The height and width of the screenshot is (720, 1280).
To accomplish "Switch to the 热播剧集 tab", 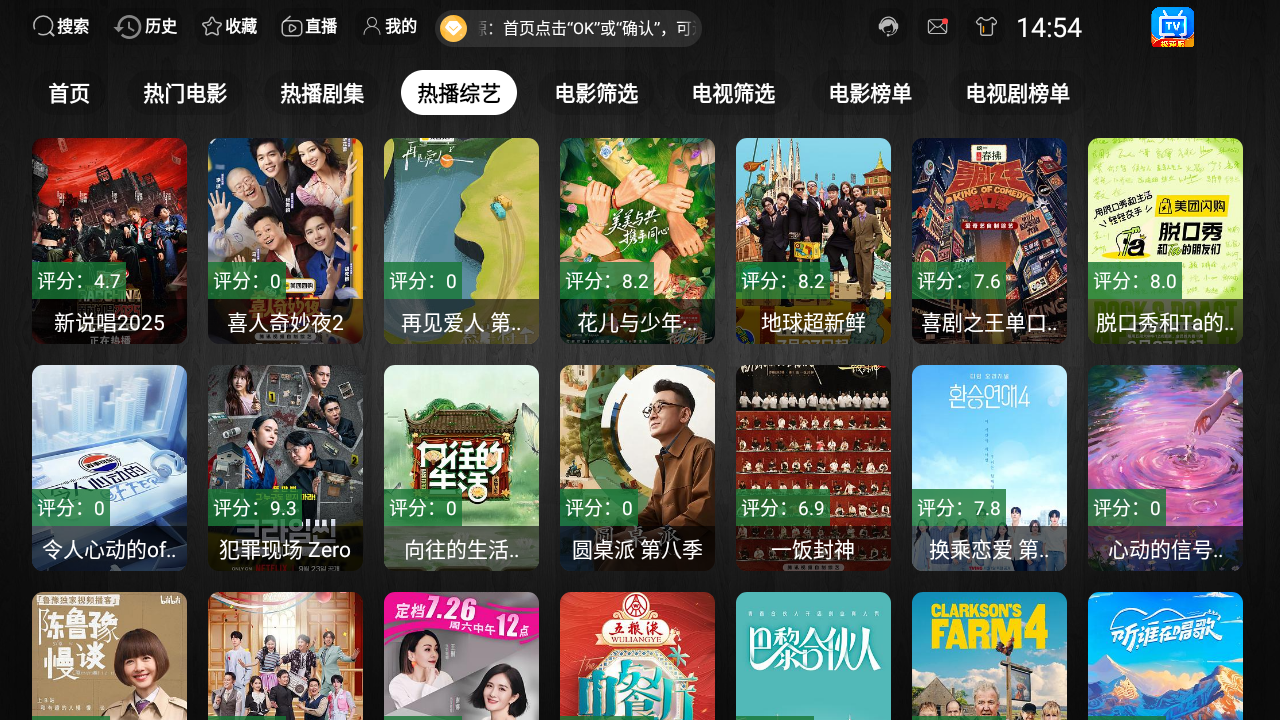I will (x=322, y=94).
